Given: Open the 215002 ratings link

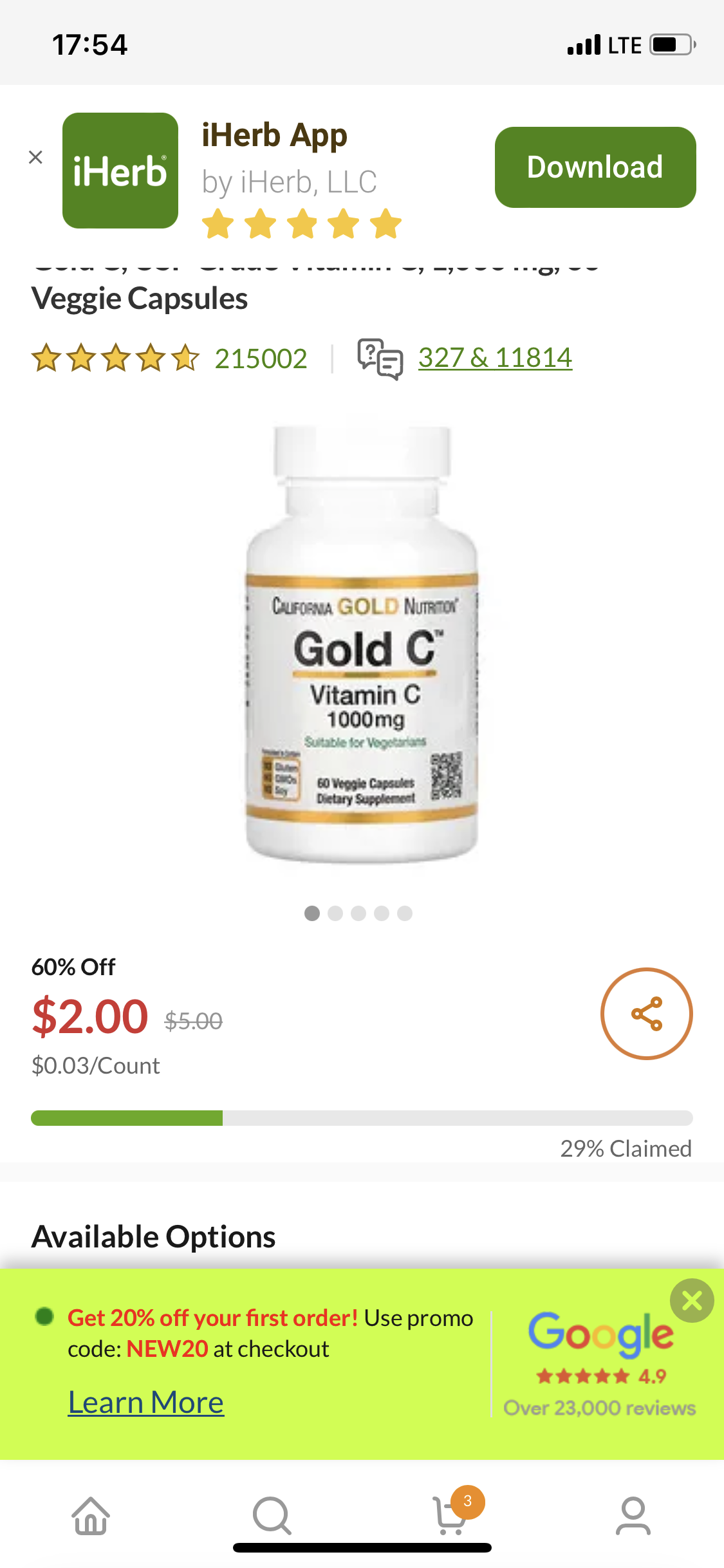Looking at the screenshot, I should [261, 359].
